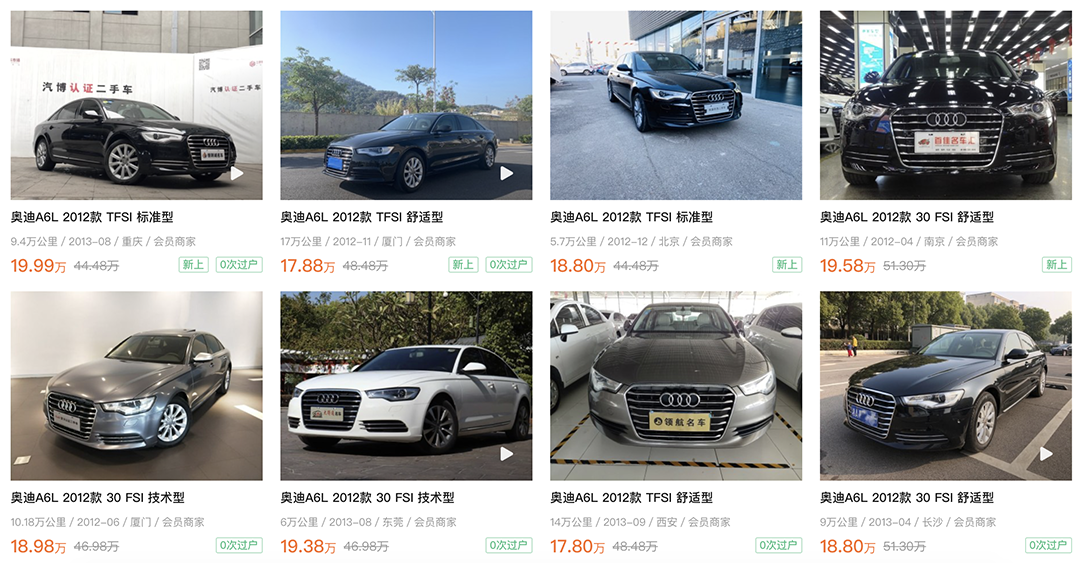The width and height of the screenshot is (1080, 563).
Task: Open the 西安 A6L TFSI 舒适型 at 17.80万
Action: pos(675,386)
